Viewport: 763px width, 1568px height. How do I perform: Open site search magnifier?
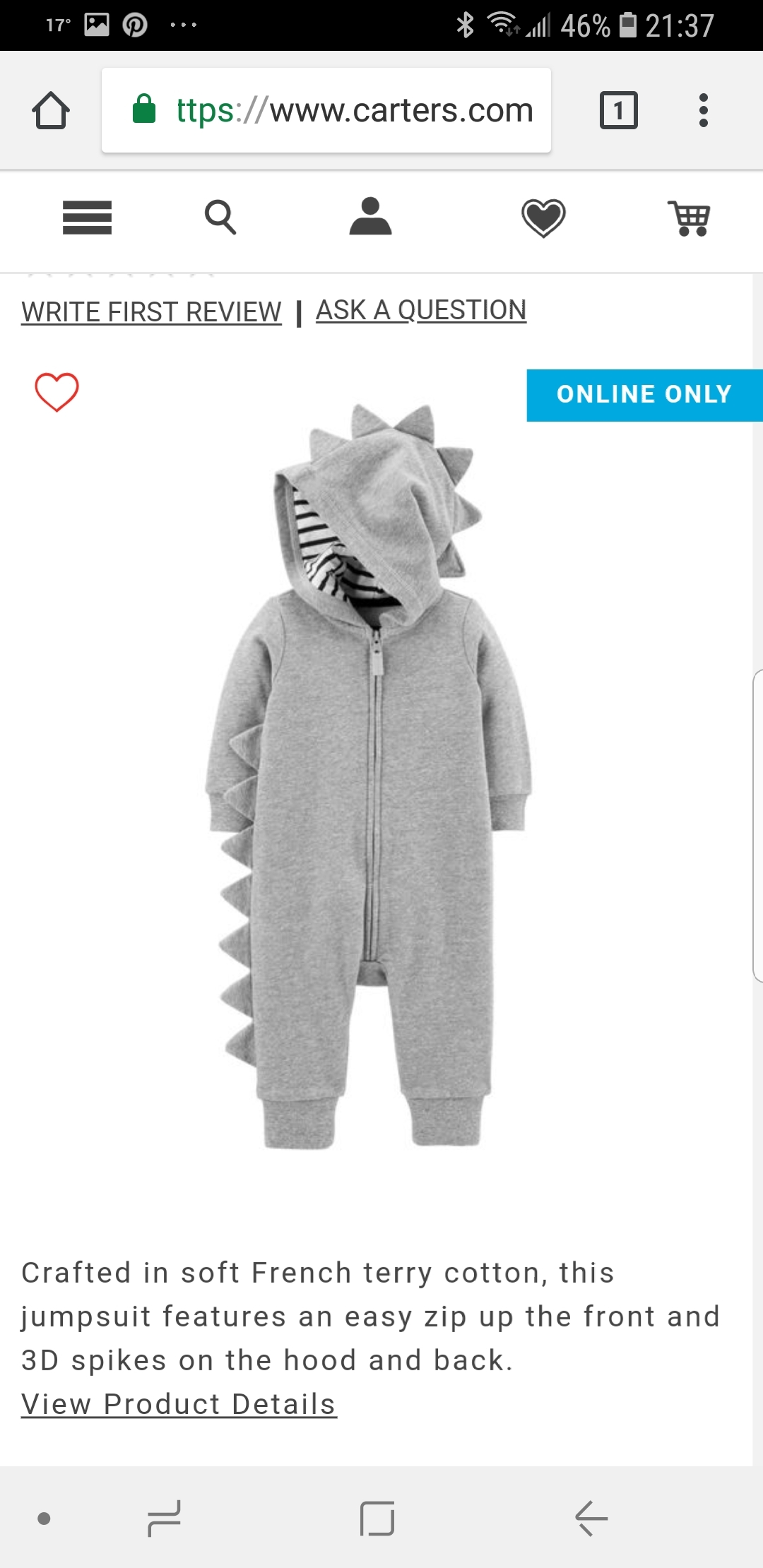click(220, 218)
